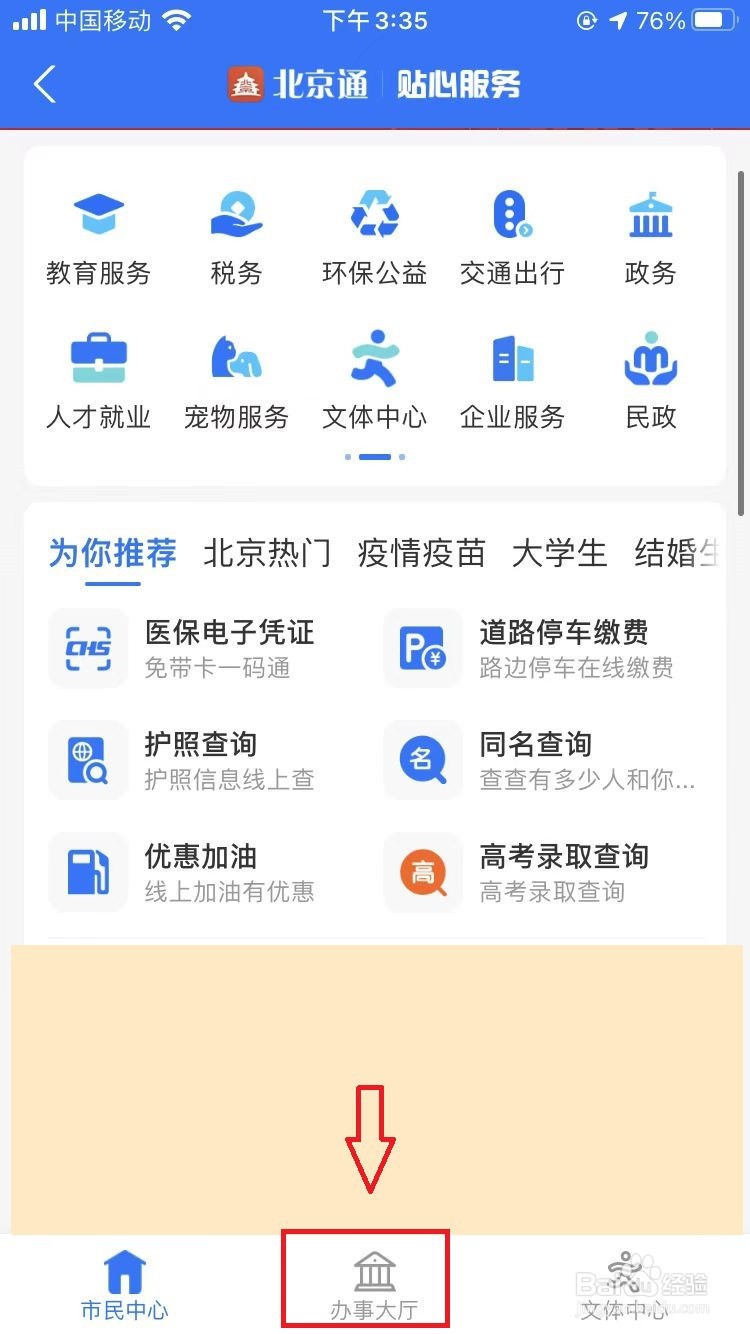
Task: Open 环保公益 category
Action: point(374,237)
